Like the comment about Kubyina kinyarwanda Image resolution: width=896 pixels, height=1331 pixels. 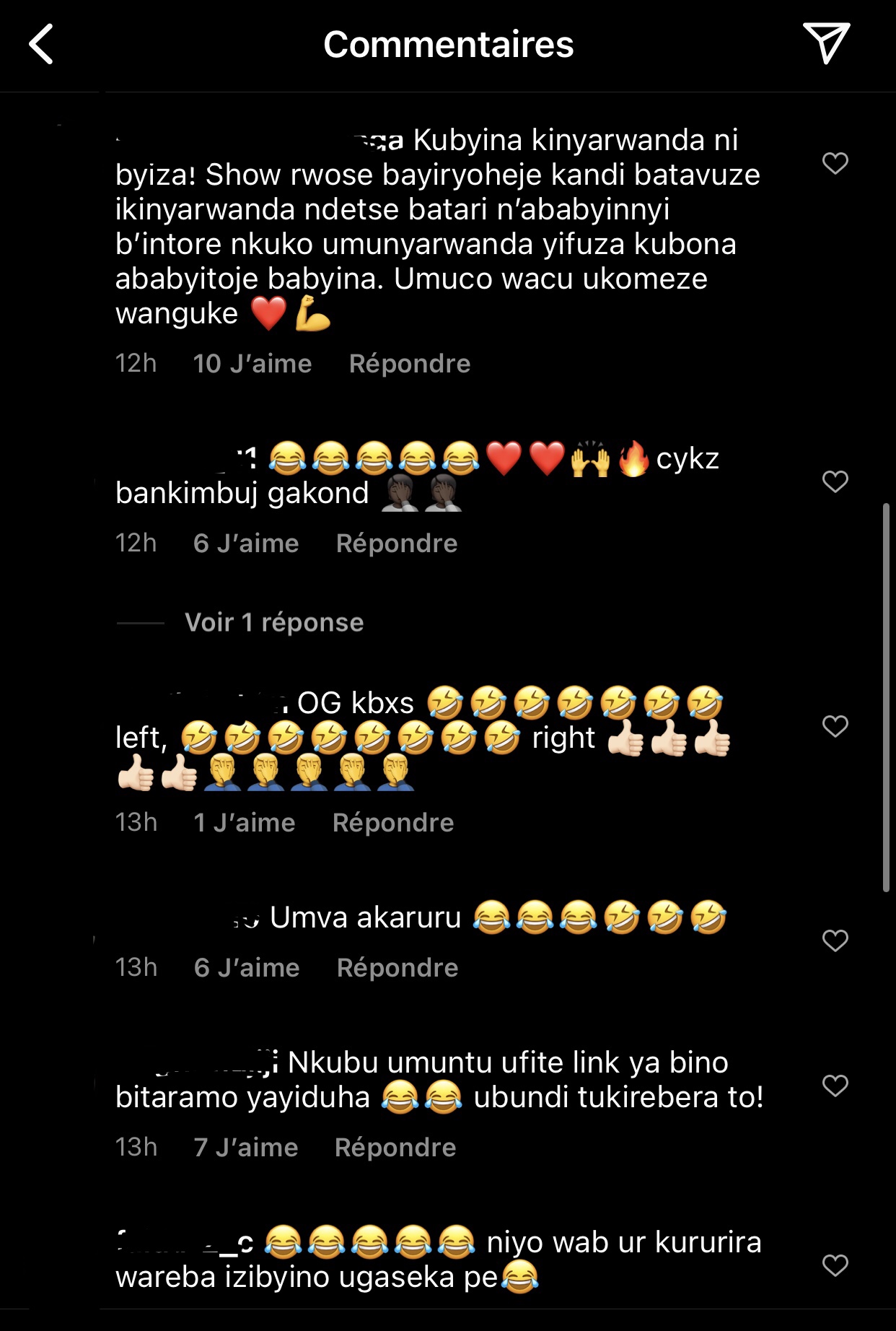coord(835,163)
